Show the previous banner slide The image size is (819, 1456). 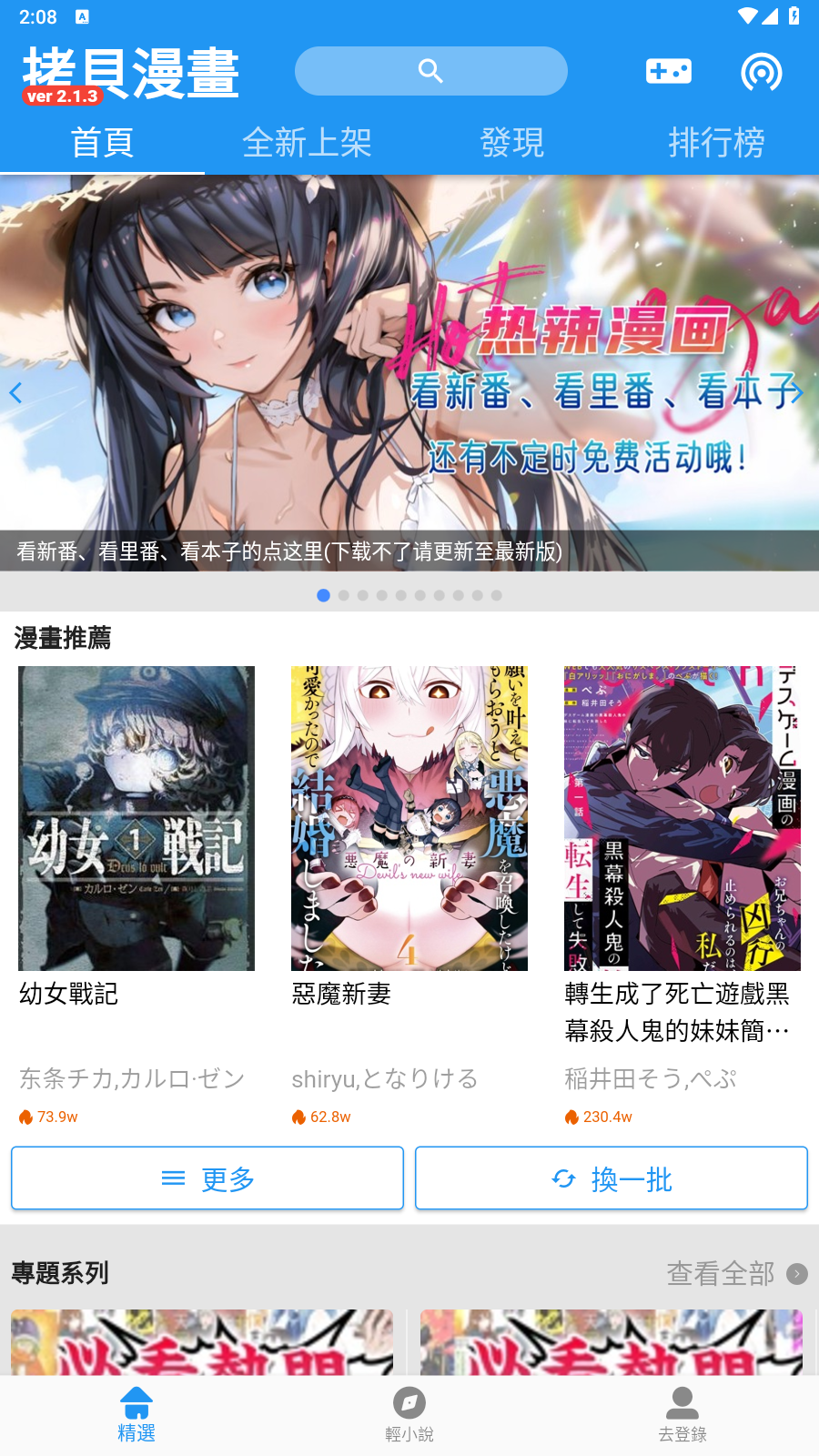15,393
